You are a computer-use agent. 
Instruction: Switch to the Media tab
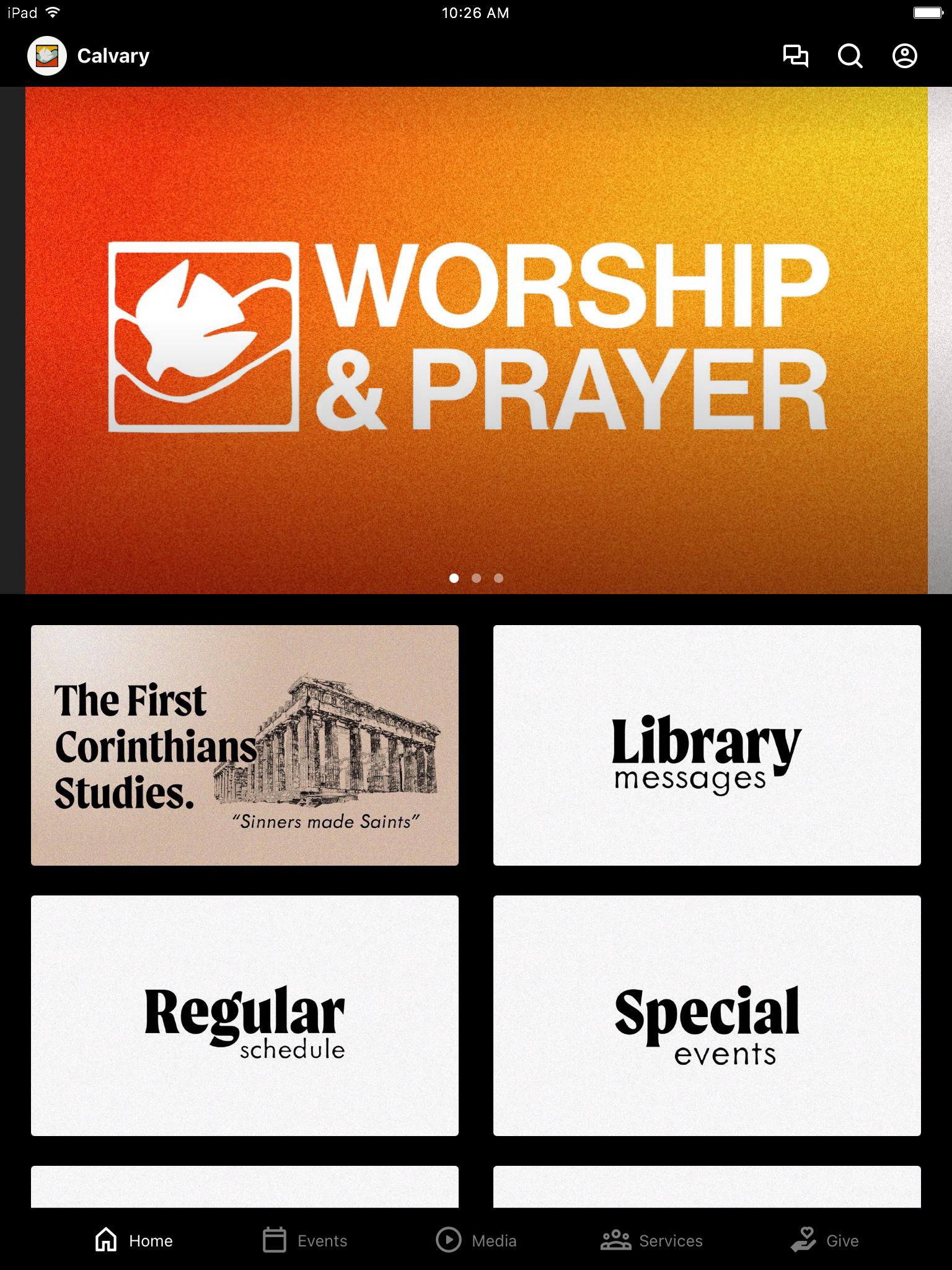(x=476, y=1240)
